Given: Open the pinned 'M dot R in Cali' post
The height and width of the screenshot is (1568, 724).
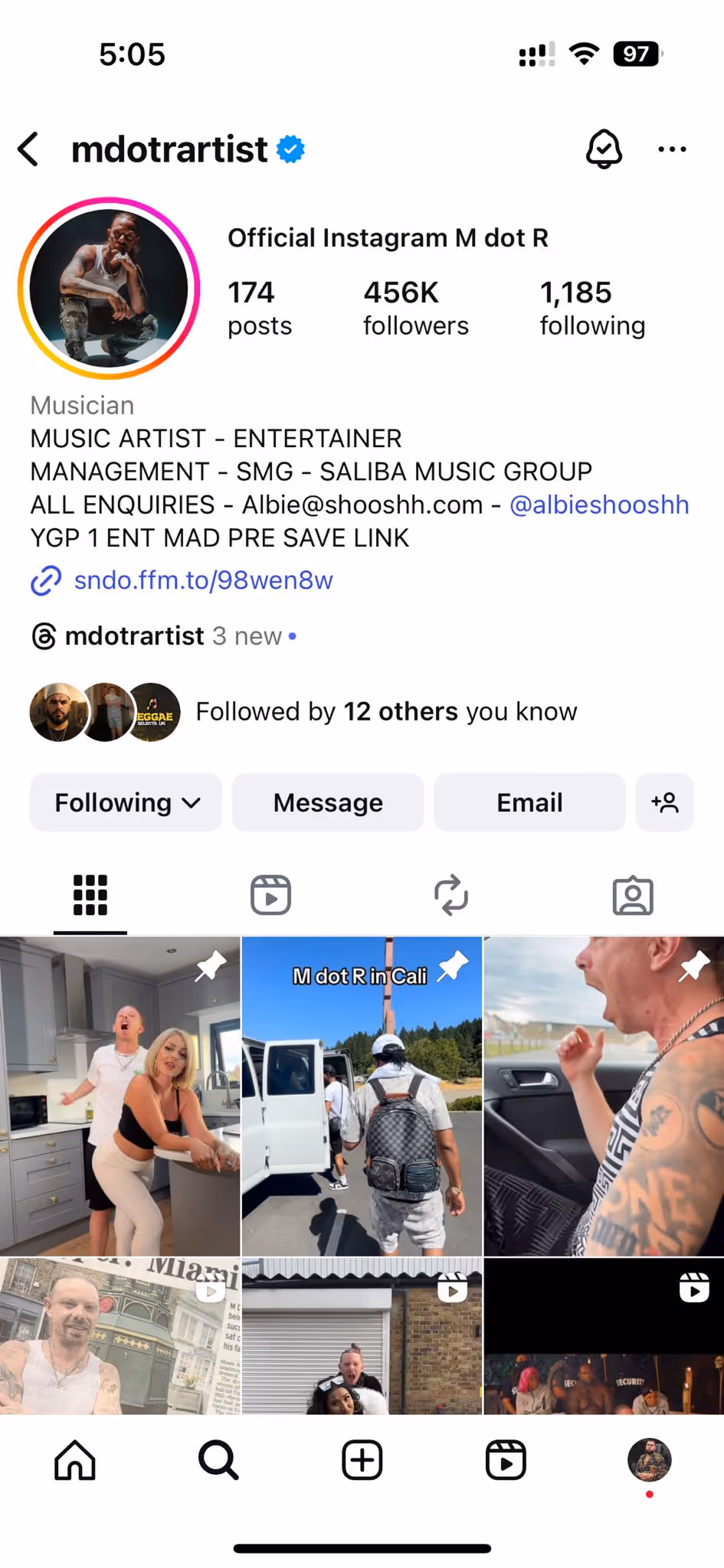Looking at the screenshot, I should tap(362, 1096).
